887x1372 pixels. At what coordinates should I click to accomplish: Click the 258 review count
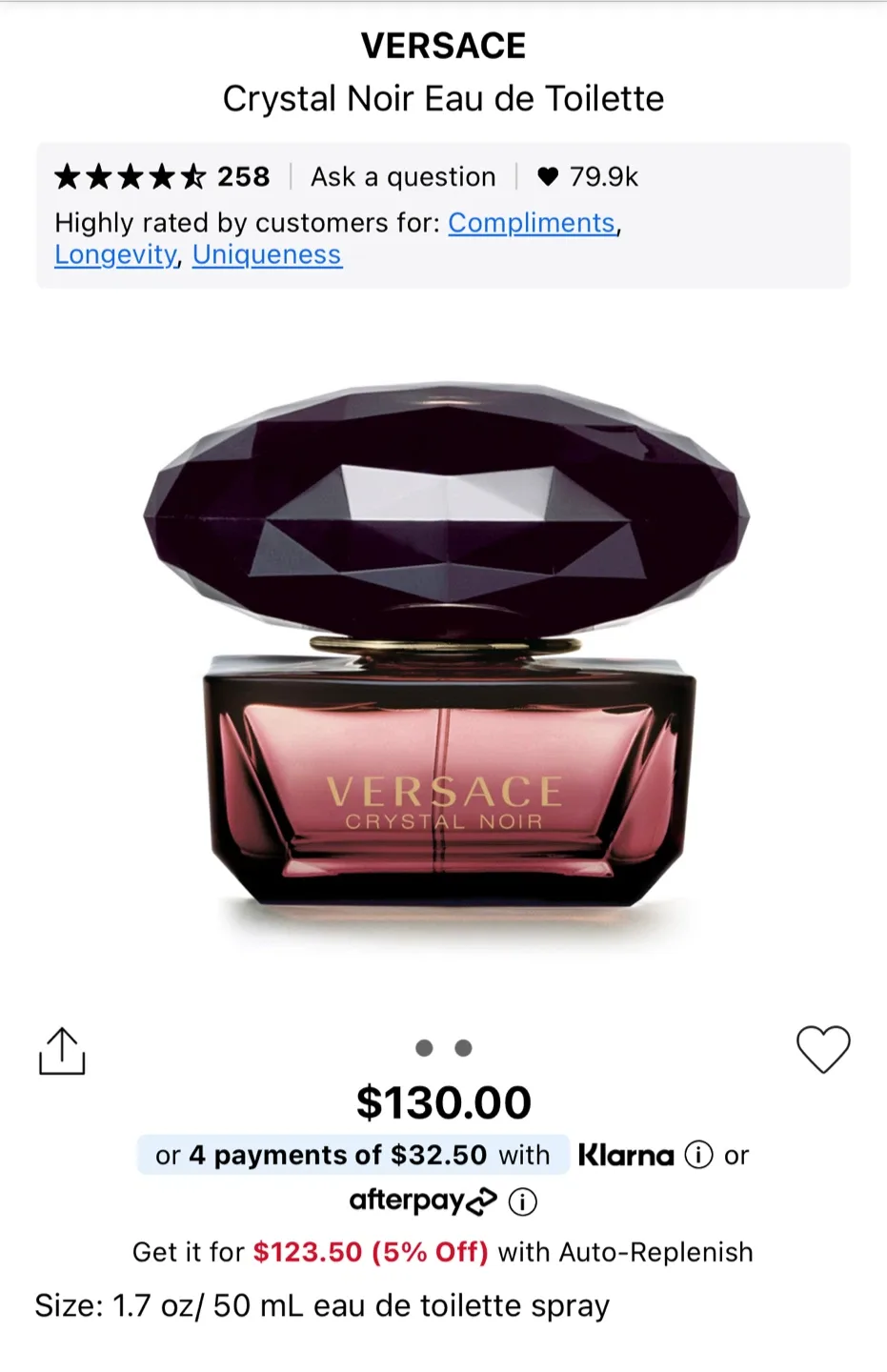click(243, 176)
